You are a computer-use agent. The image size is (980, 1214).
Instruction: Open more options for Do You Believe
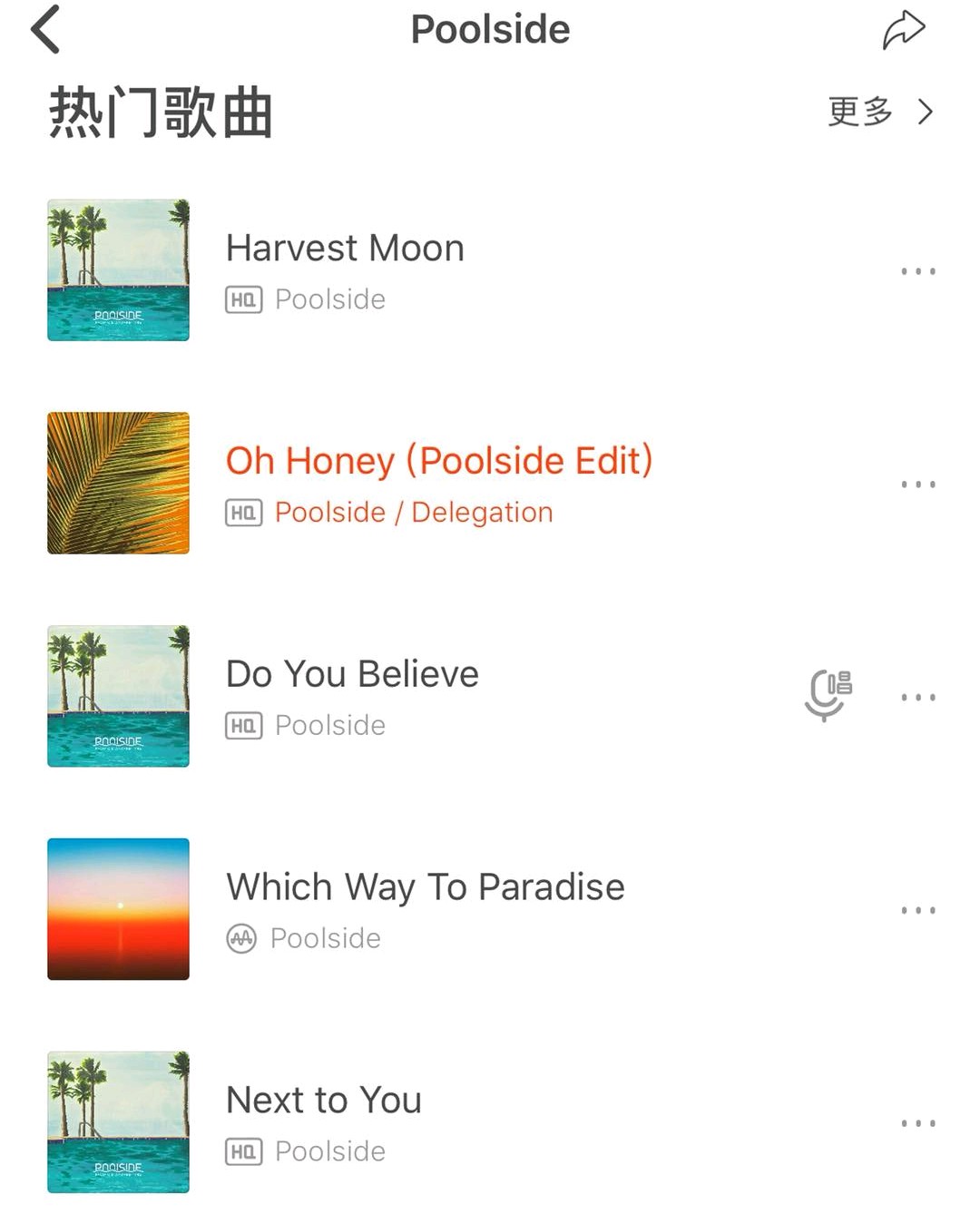pos(918,697)
